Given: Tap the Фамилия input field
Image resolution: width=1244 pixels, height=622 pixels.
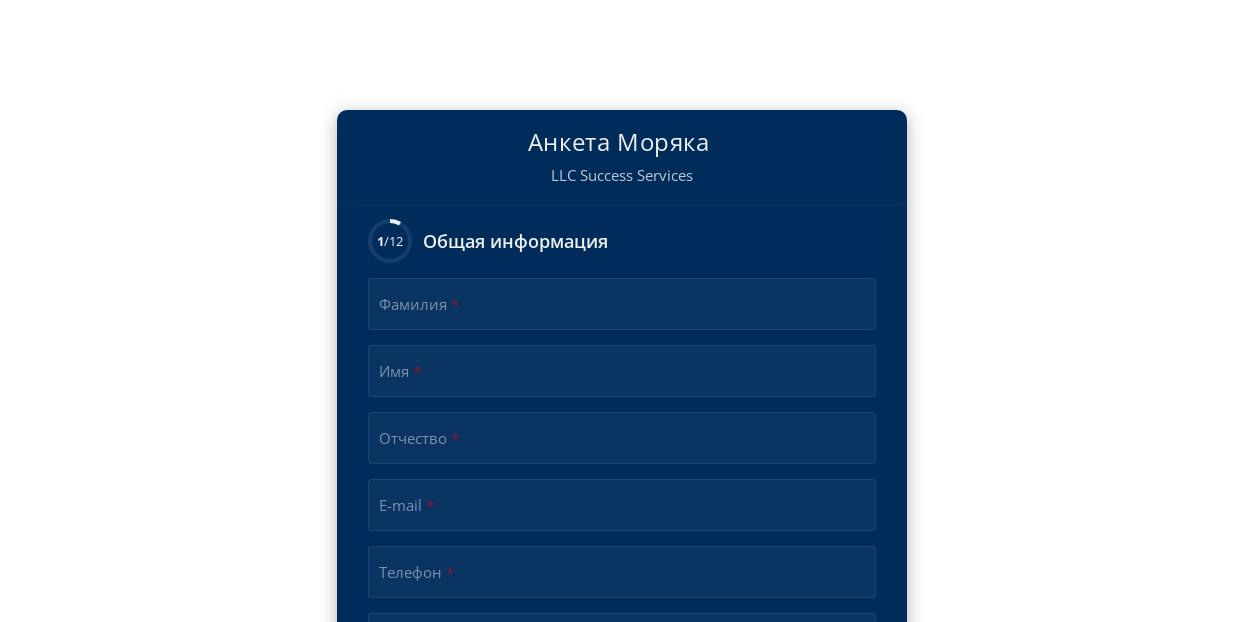Looking at the screenshot, I should pos(621,304).
